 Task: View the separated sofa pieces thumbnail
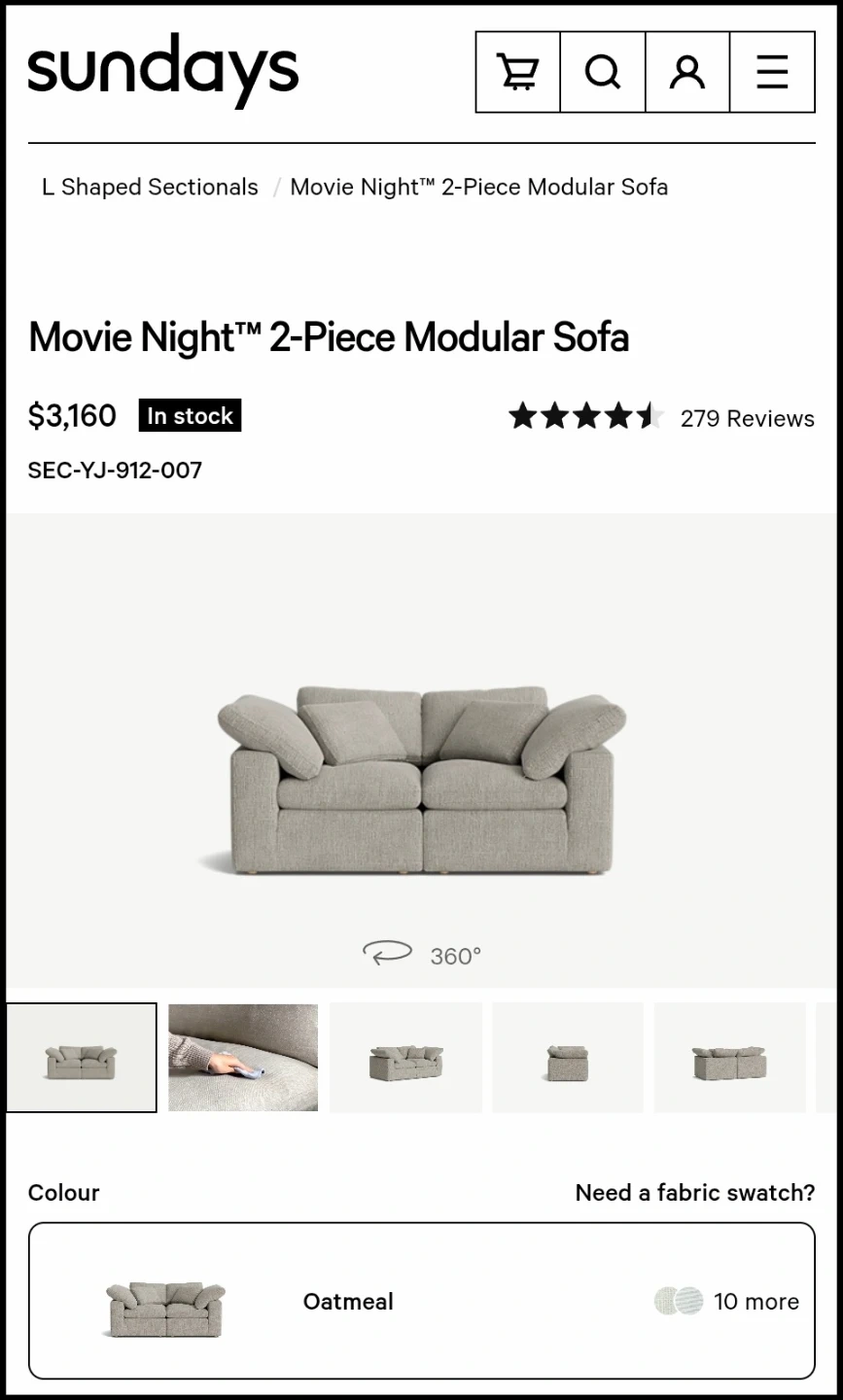point(729,1057)
